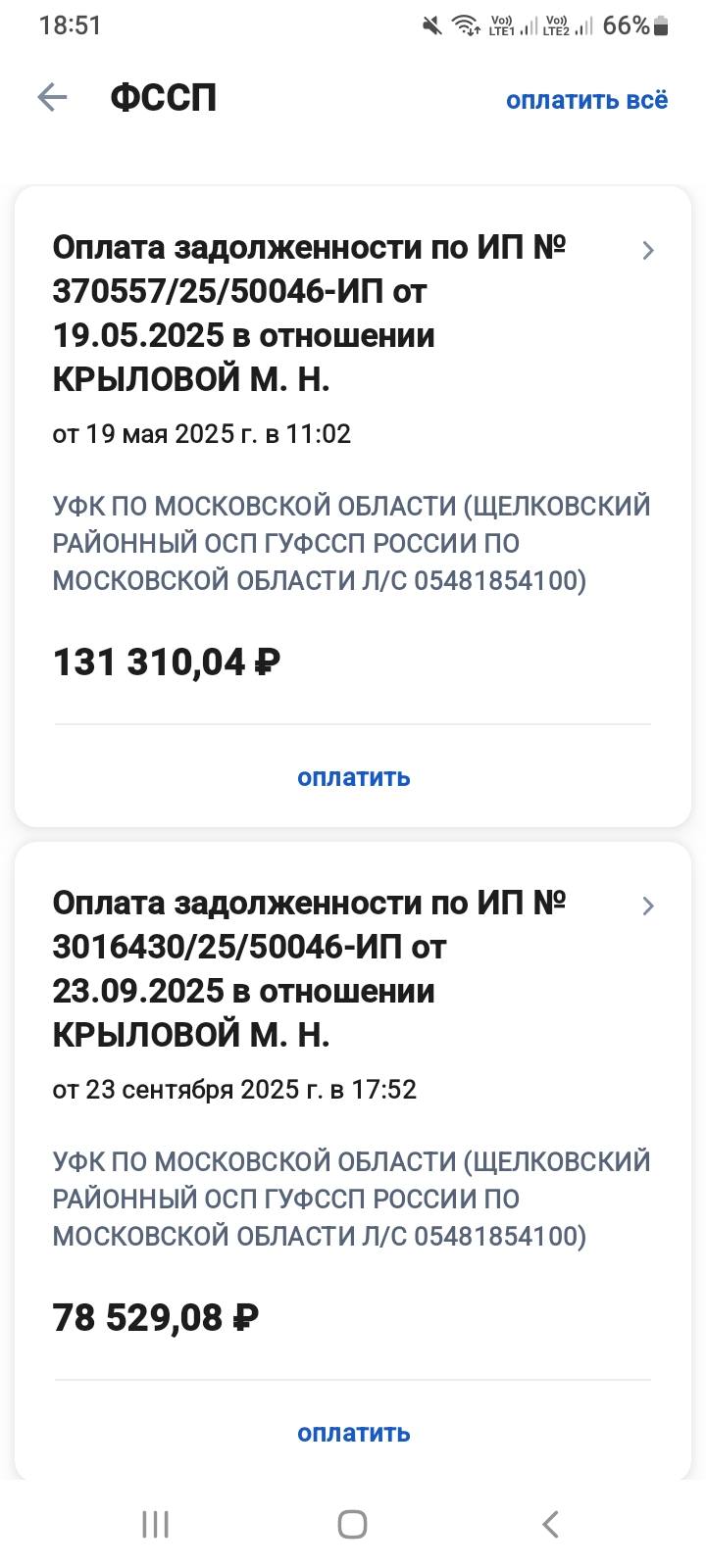The height and width of the screenshot is (1568, 706).
Task: Tap the Home navigation button
Action: (x=351, y=1525)
